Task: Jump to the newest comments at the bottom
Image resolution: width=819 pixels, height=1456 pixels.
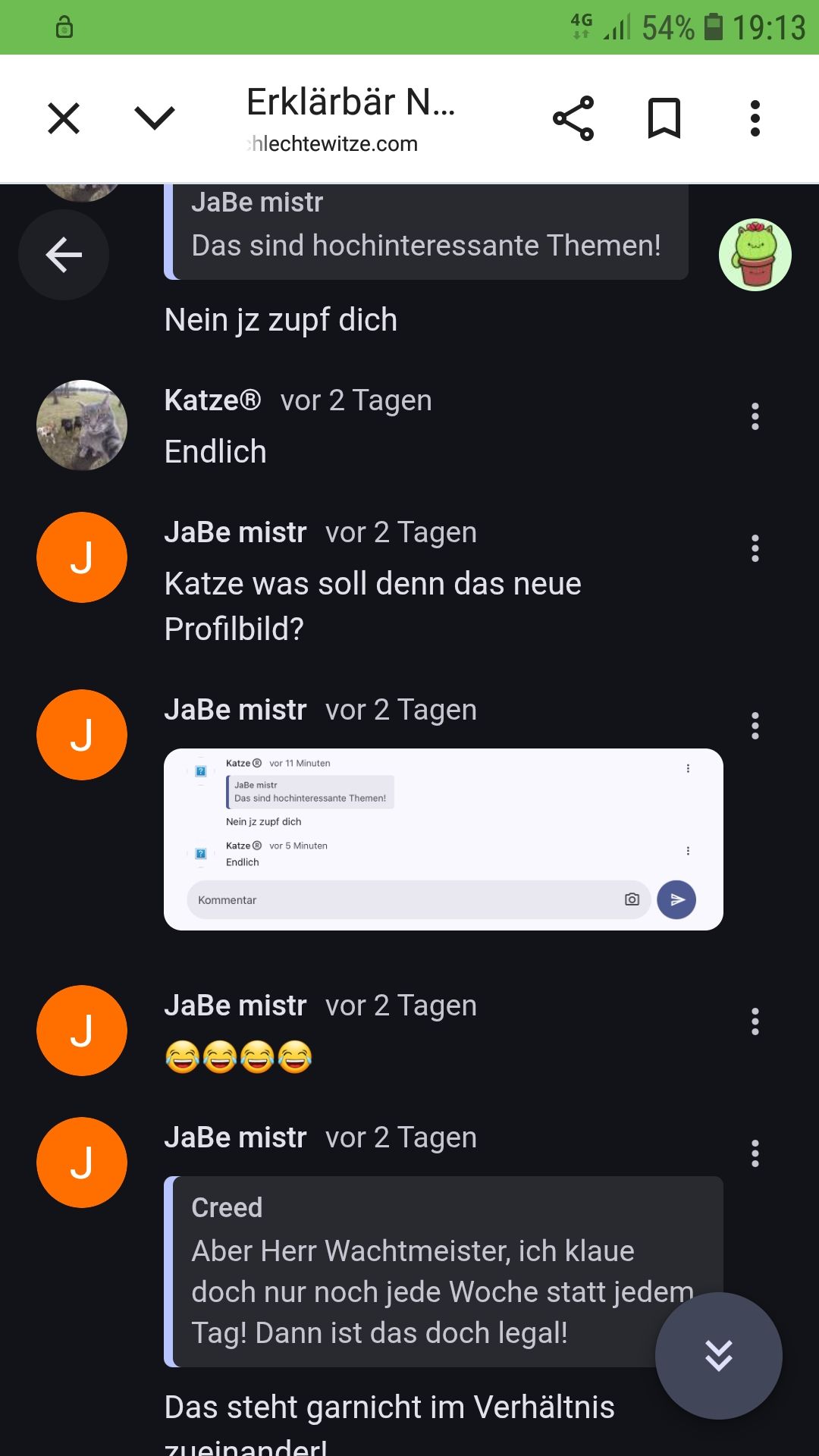Action: click(718, 1355)
